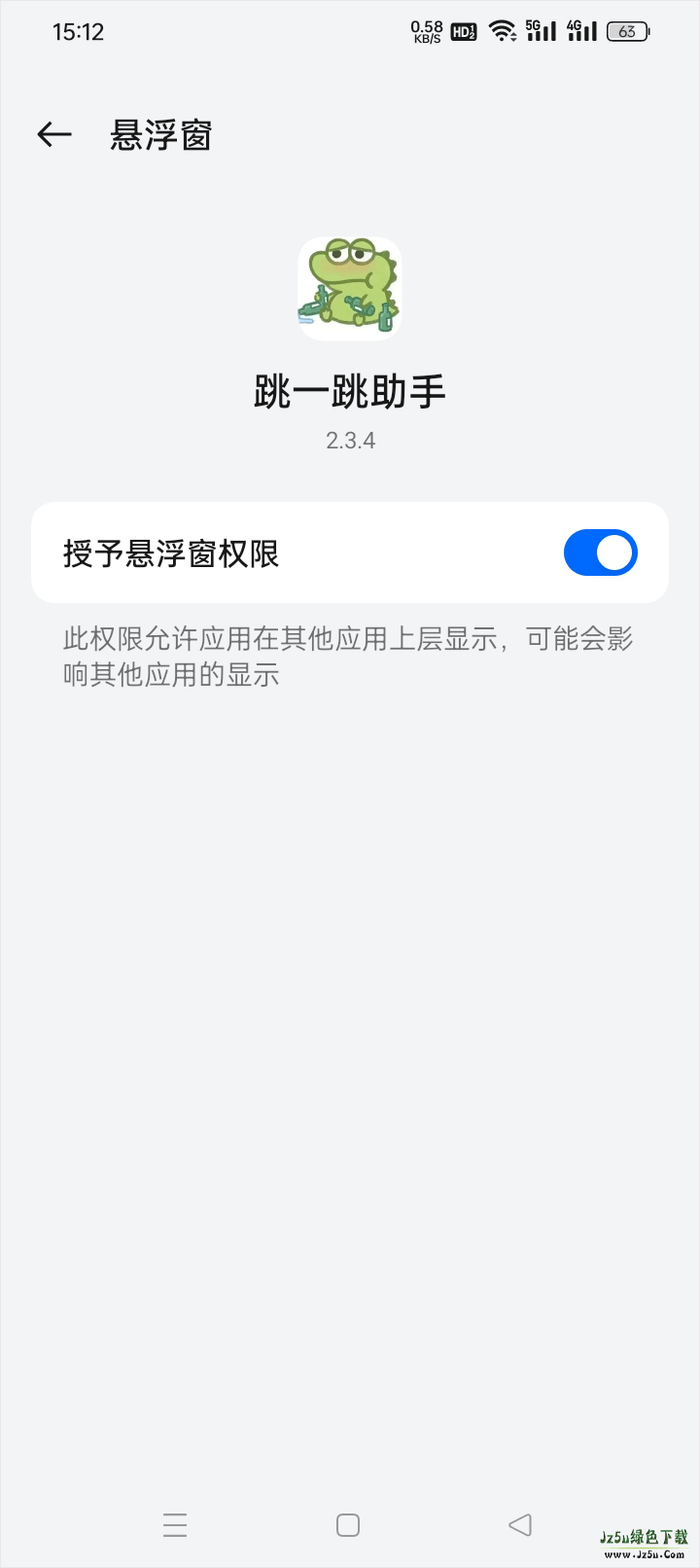Viewport: 700px width, 1568px height.
Task: Select the 悬浮窗 title text
Action: [159, 134]
